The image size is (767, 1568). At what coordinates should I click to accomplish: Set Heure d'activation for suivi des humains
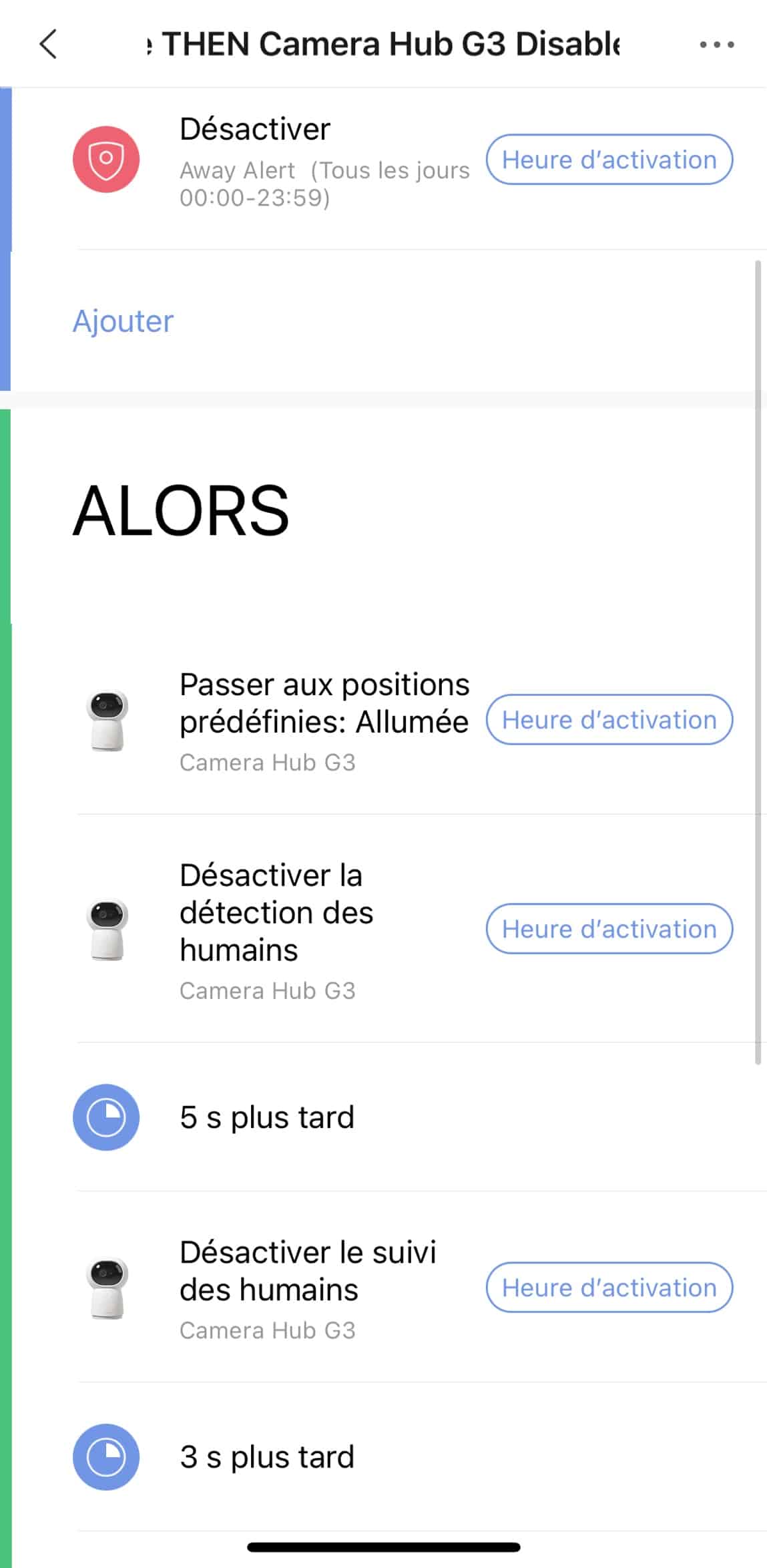pos(609,1288)
